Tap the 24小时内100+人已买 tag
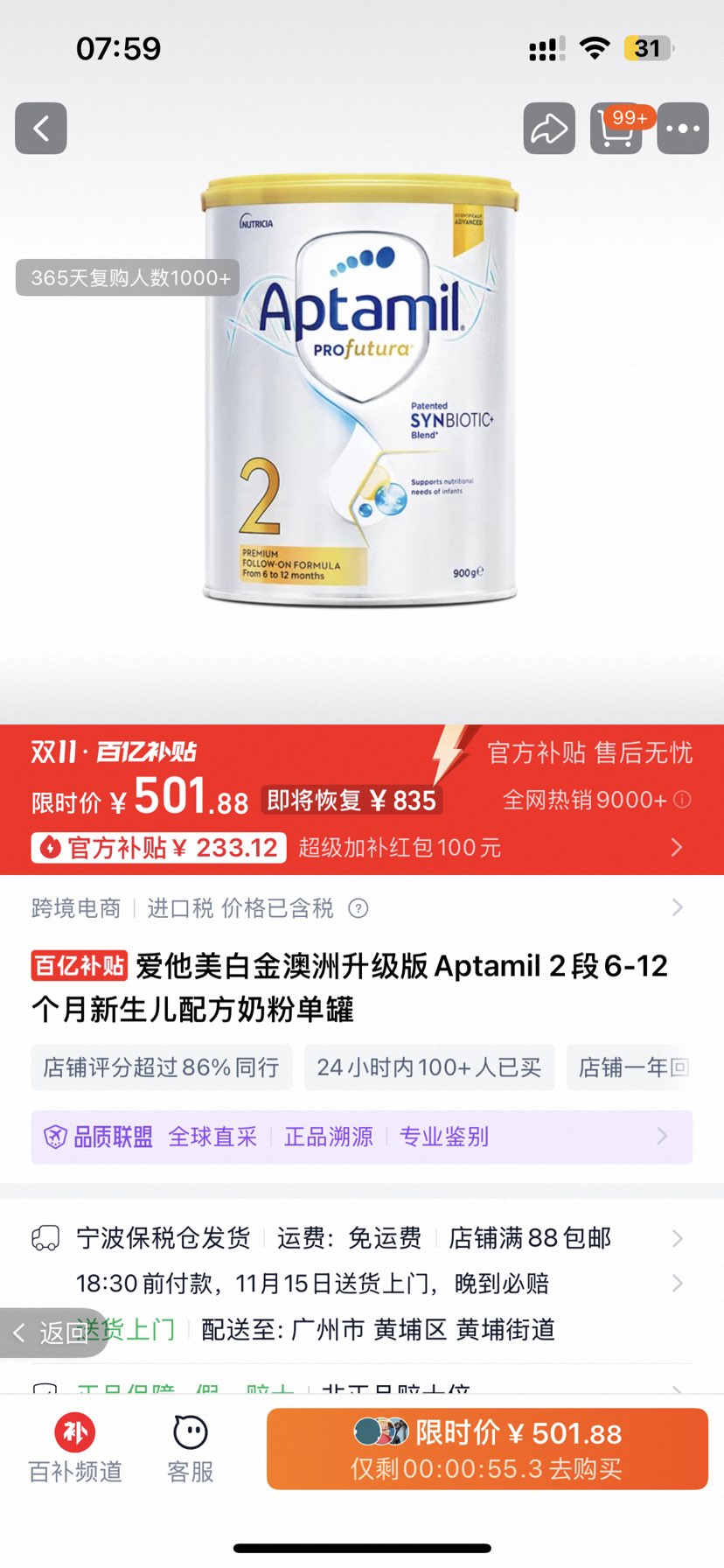The width and height of the screenshot is (724, 1568). 429,1067
